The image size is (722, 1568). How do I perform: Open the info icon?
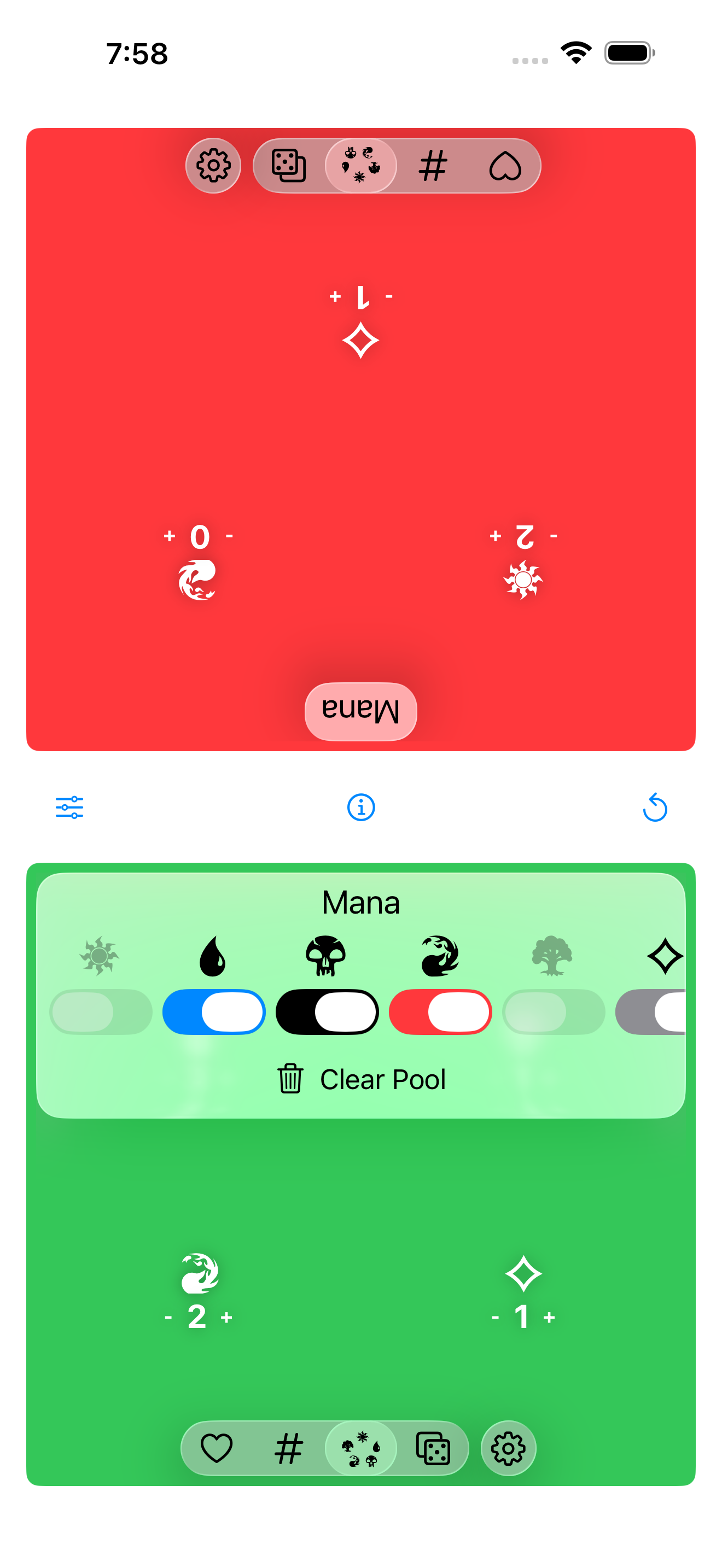coord(361,808)
